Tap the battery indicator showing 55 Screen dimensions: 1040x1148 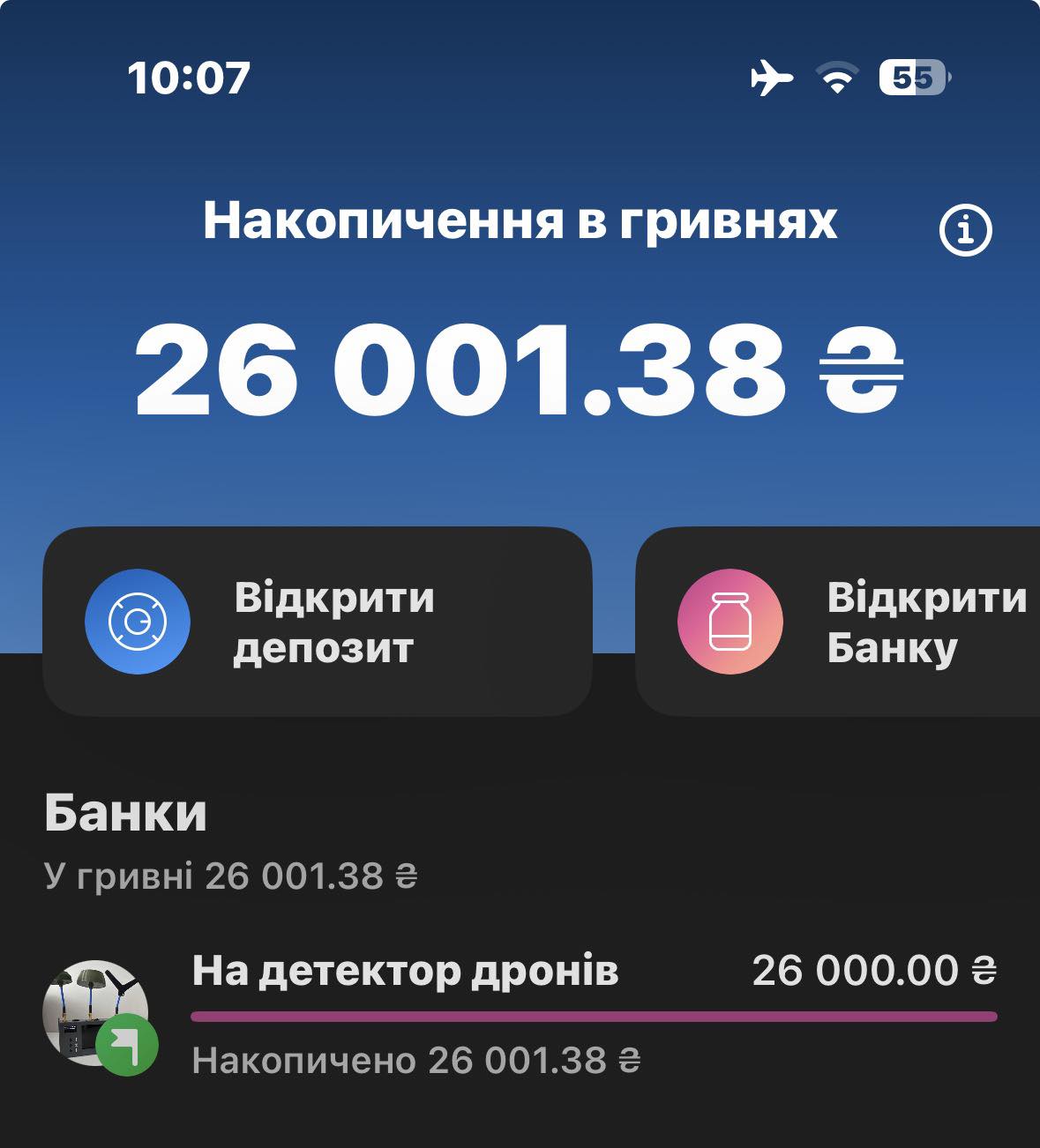pyautogui.click(x=912, y=78)
